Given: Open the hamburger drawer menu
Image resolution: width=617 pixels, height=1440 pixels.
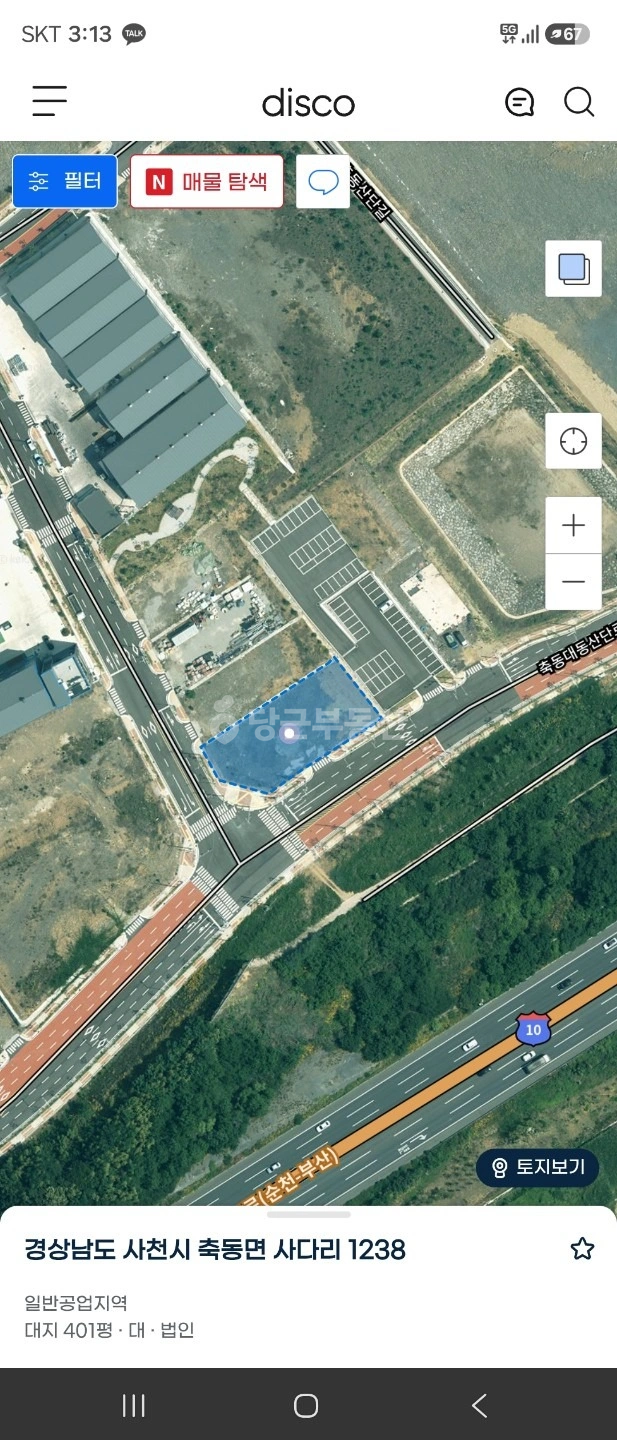Looking at the screenshot, I should click(49, 102).
